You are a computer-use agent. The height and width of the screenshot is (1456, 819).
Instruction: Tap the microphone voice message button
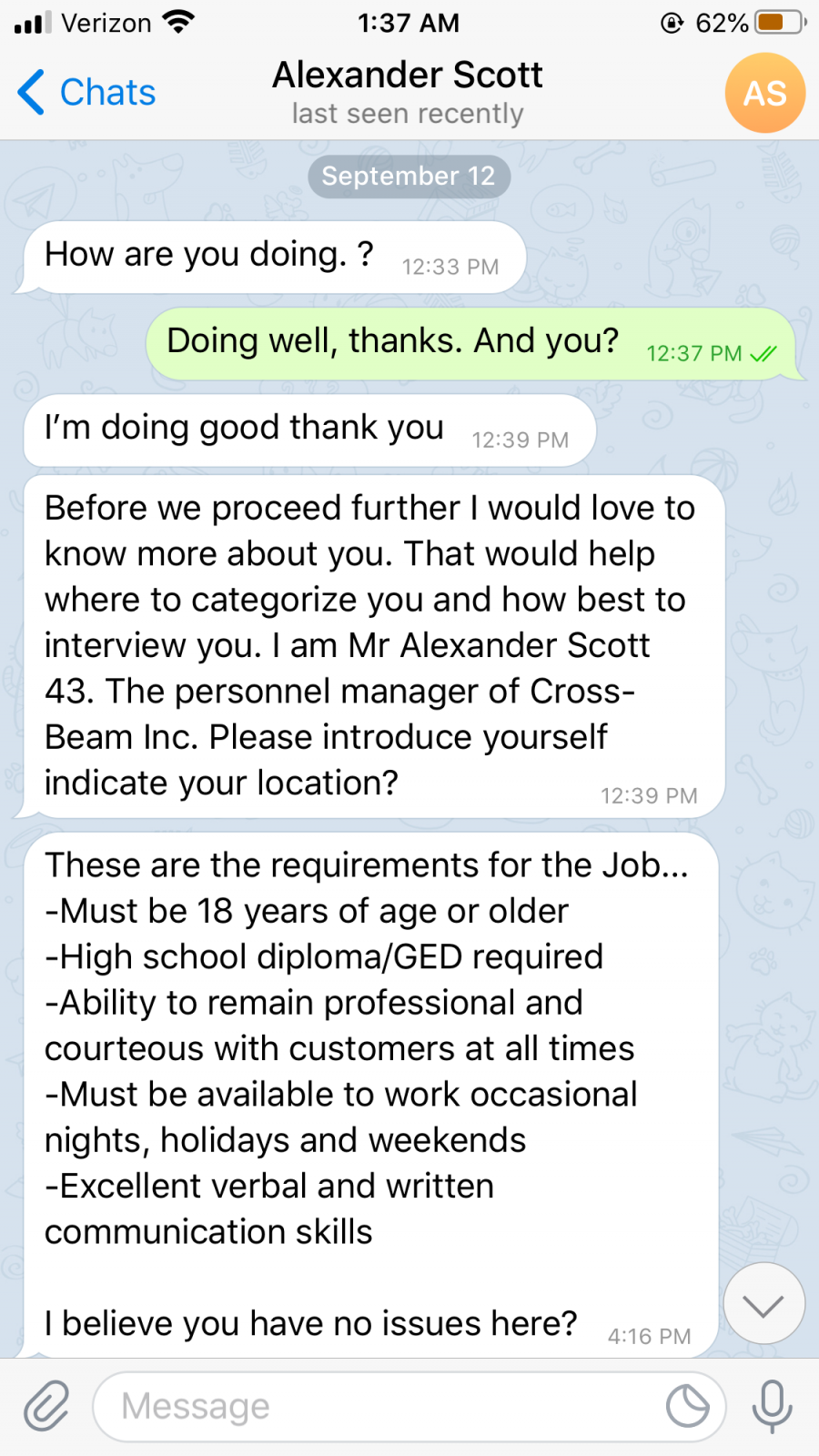[772, 1406]
